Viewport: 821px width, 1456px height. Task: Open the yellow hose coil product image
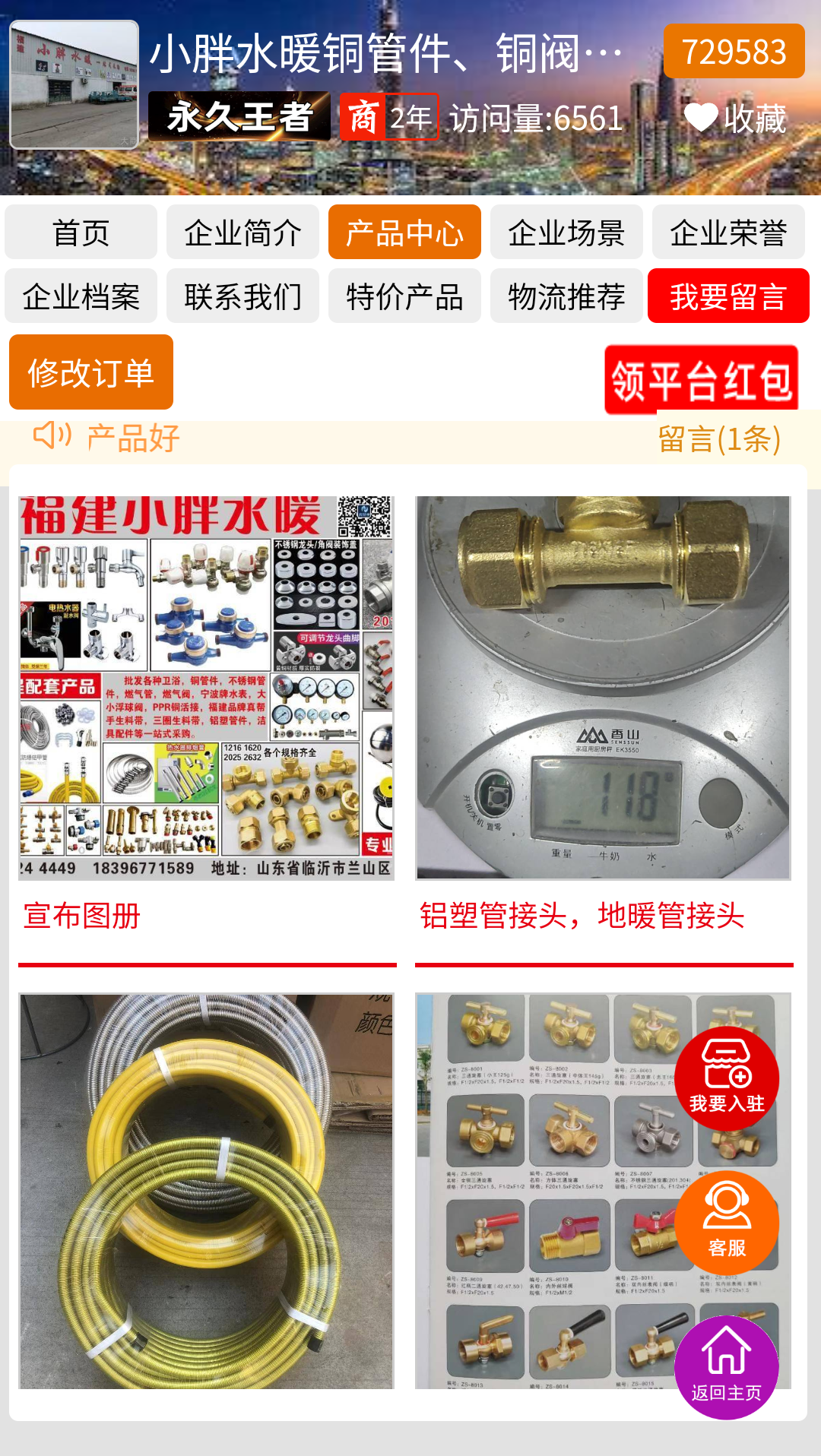click(x=207, y=1191)
